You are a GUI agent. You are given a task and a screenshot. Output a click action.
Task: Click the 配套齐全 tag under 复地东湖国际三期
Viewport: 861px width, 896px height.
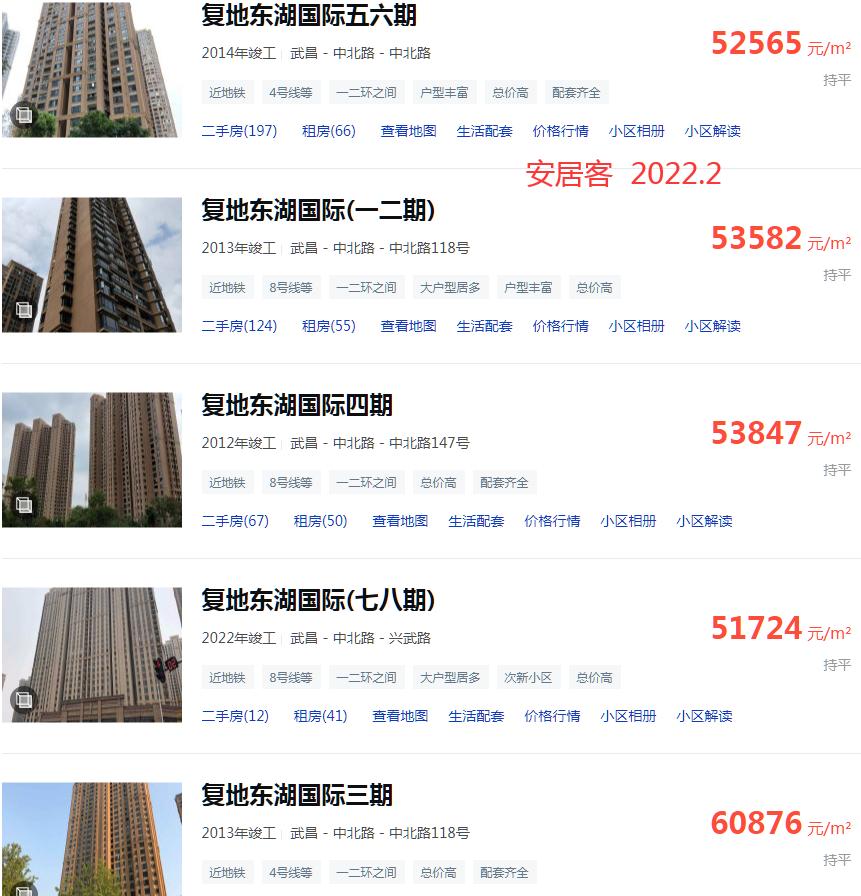click(x=505, y=872)
